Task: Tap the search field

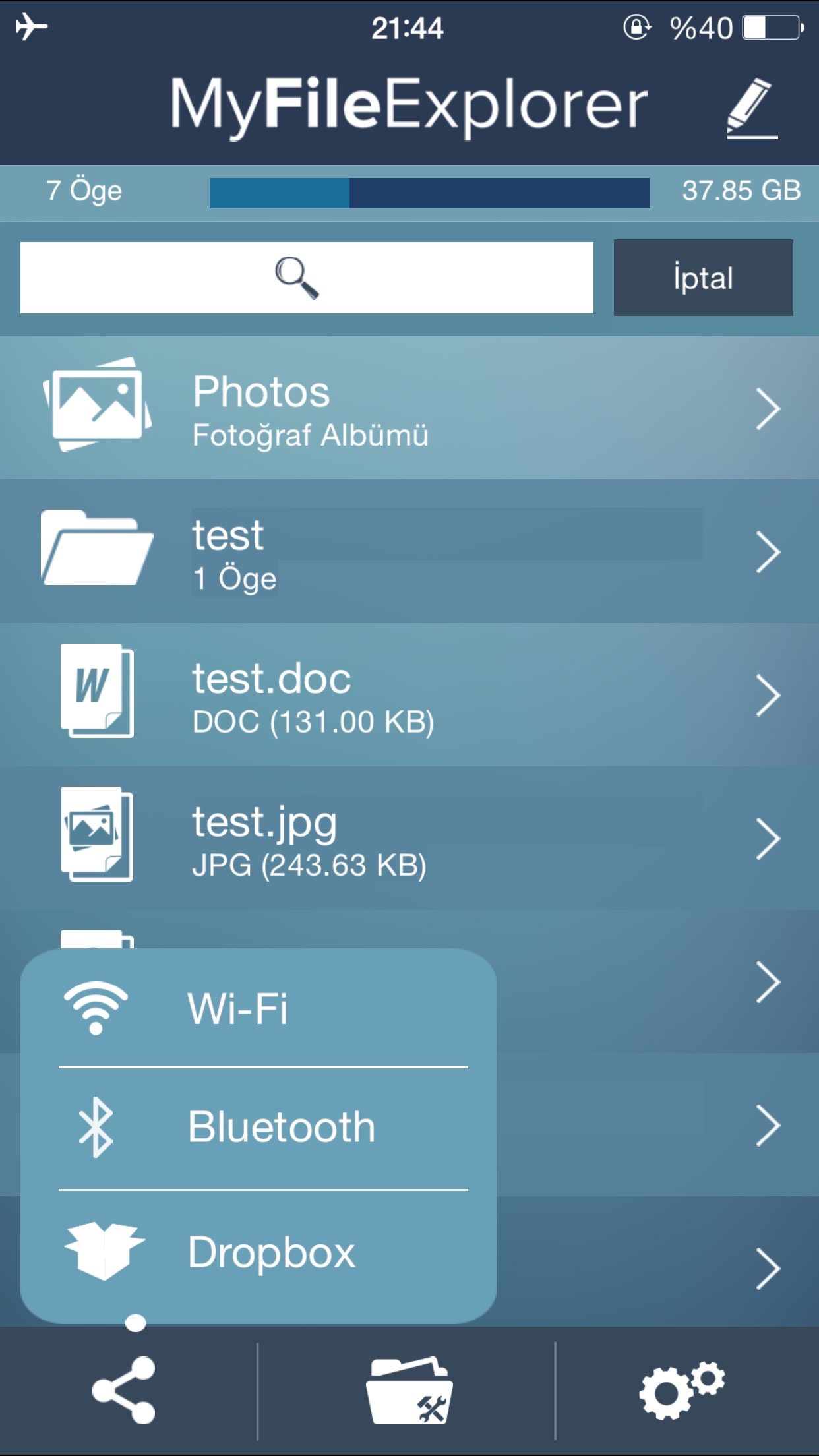Action: (307, 278)
